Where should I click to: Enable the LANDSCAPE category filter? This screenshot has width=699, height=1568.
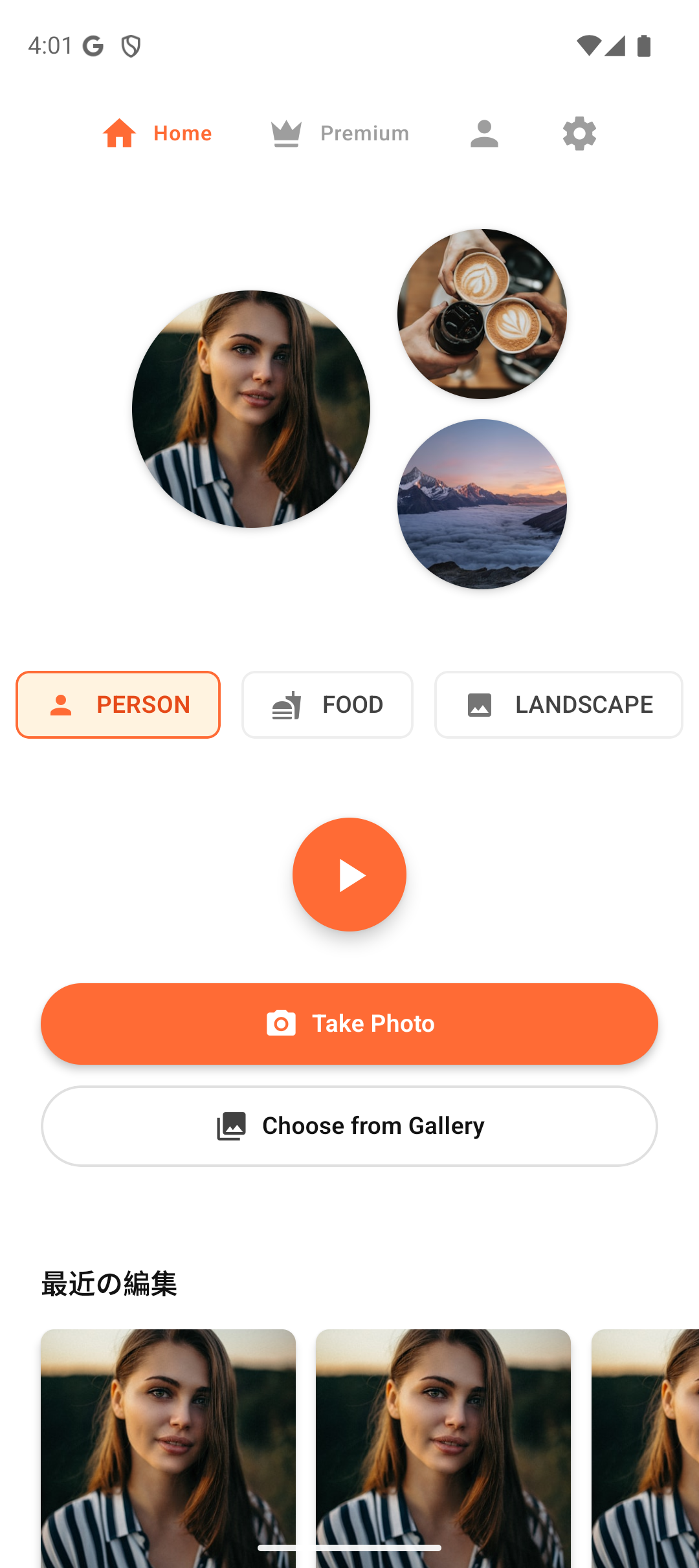pyautogui.click(x=558, y=704)
